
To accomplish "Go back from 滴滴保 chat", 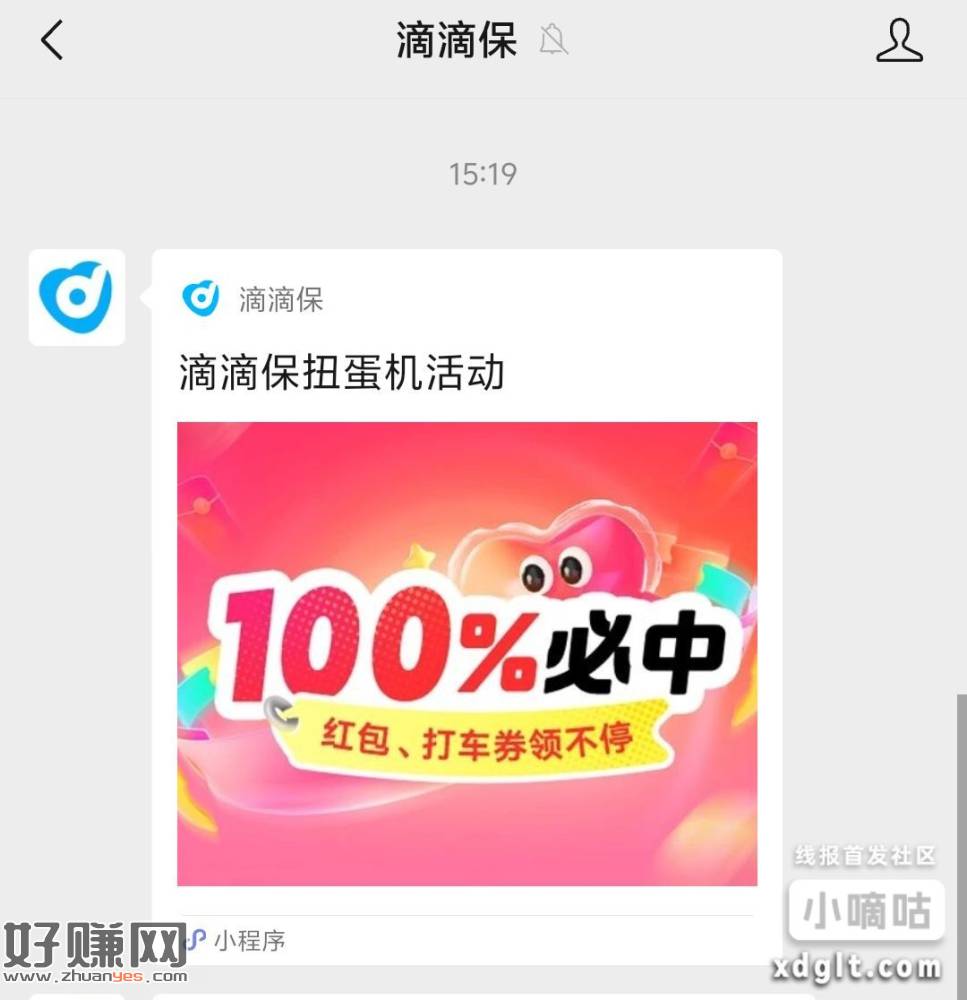I will 52,42.
